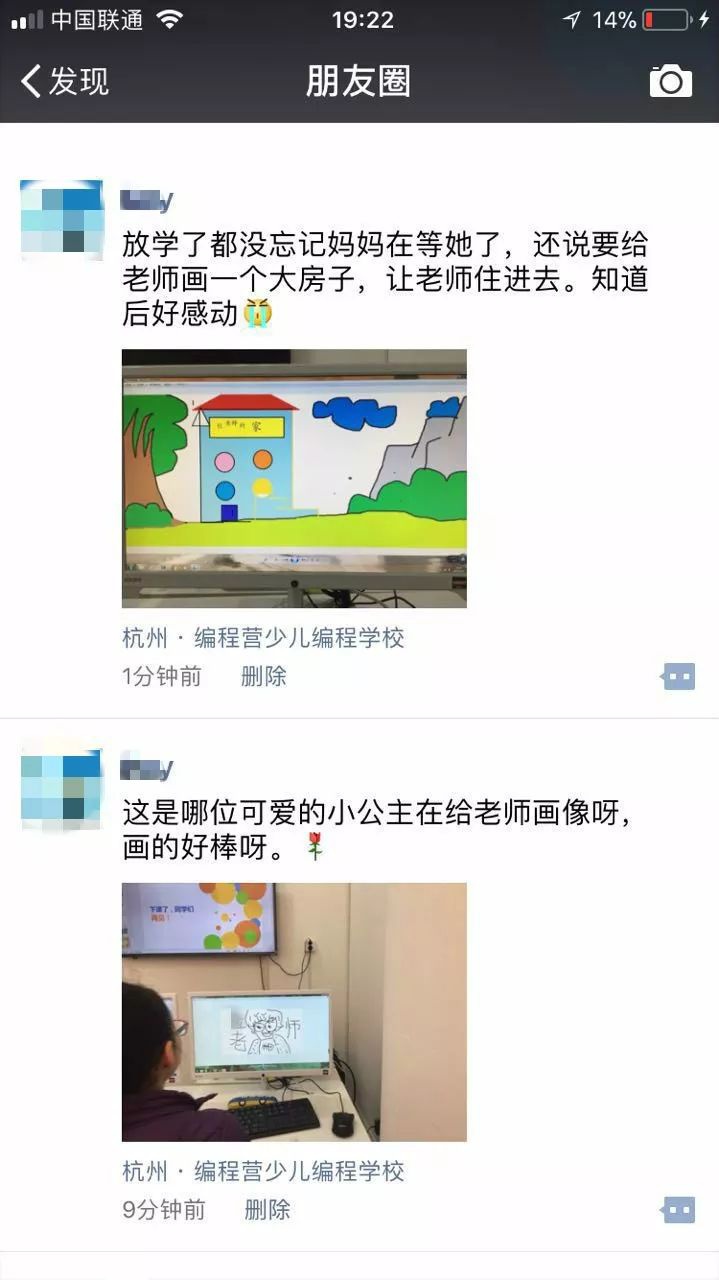The height and width of the screenshot is (1280, 719).
Task: Open the camera to post a moment
Action: pyautogui.click(x=670, y=81)
